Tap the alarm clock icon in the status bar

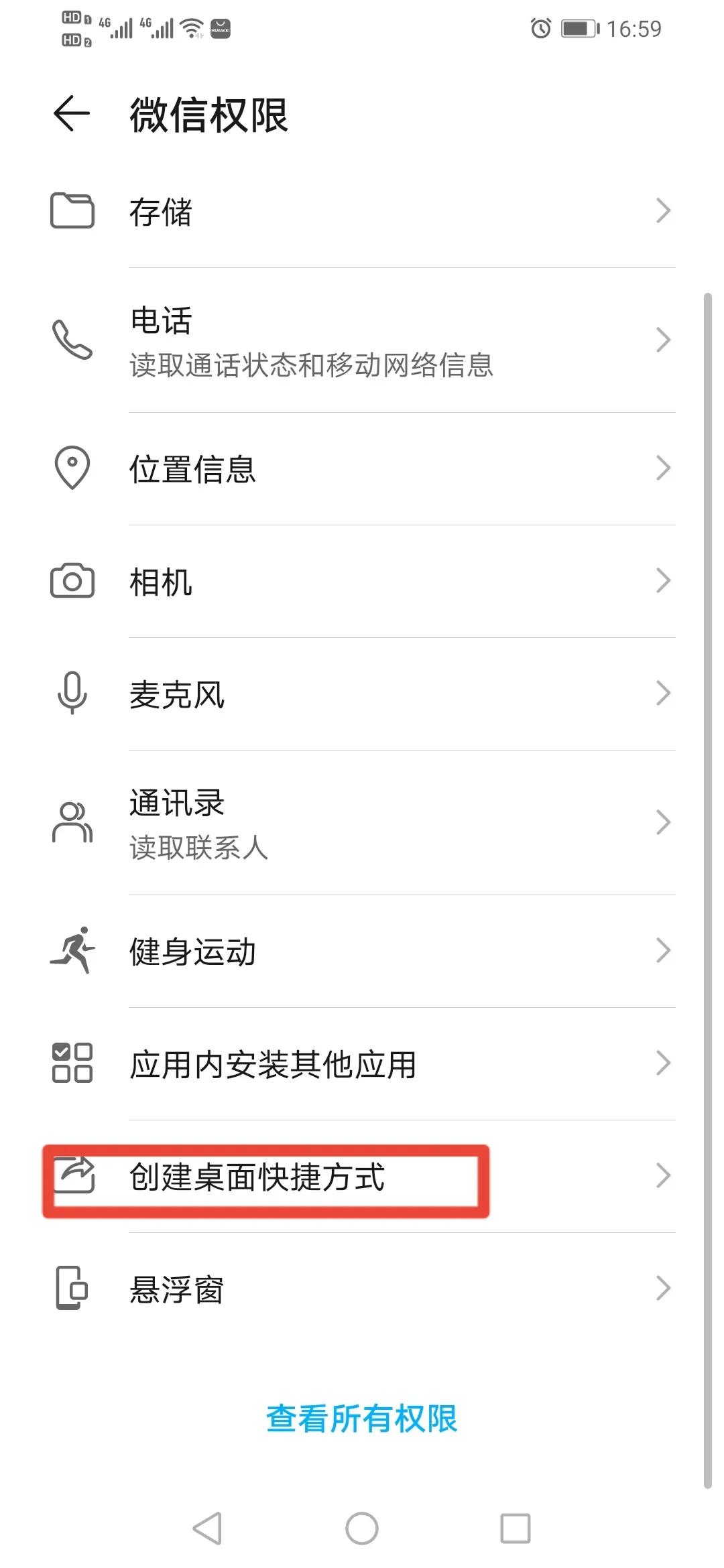pyautogui.click(x=540, y=28)
